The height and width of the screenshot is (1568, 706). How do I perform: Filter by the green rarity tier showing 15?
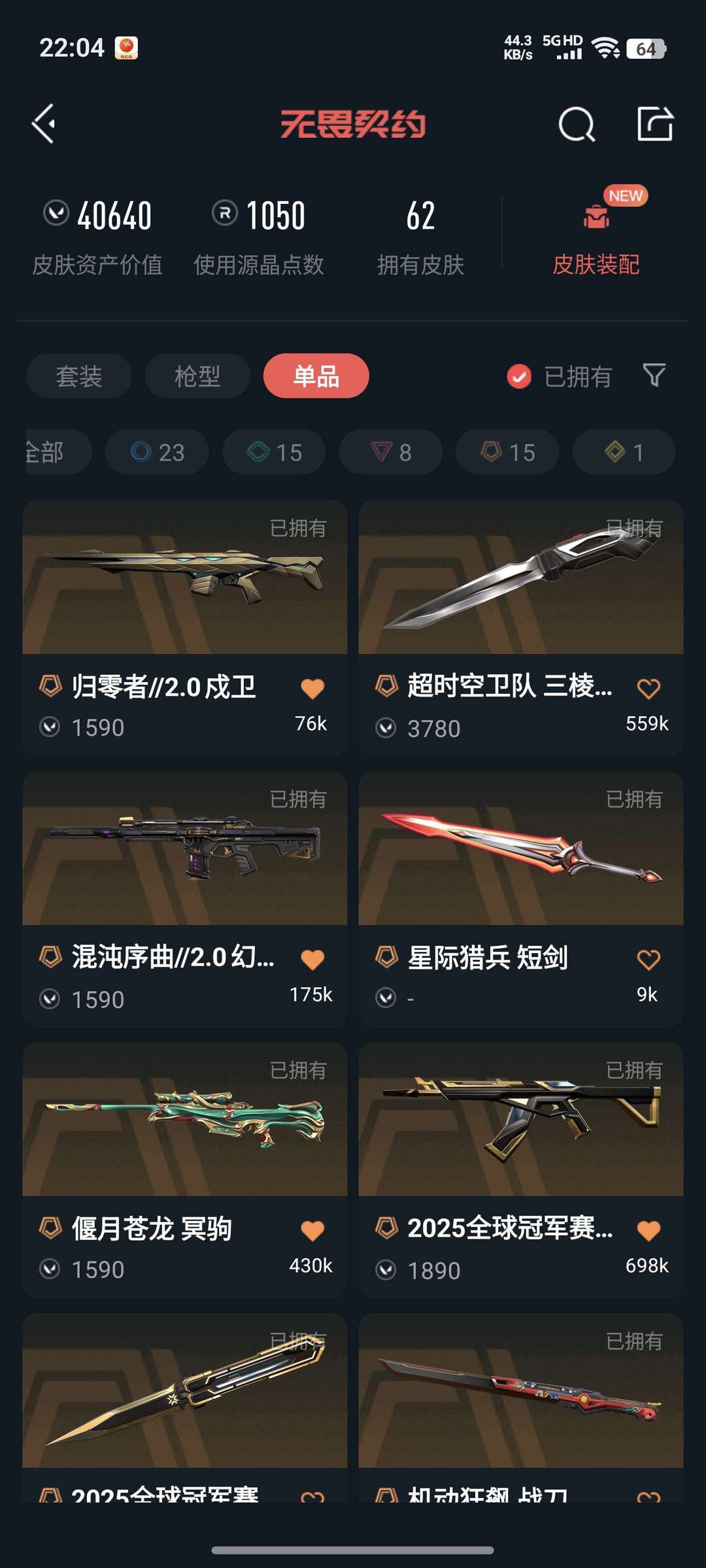[273, 451]
